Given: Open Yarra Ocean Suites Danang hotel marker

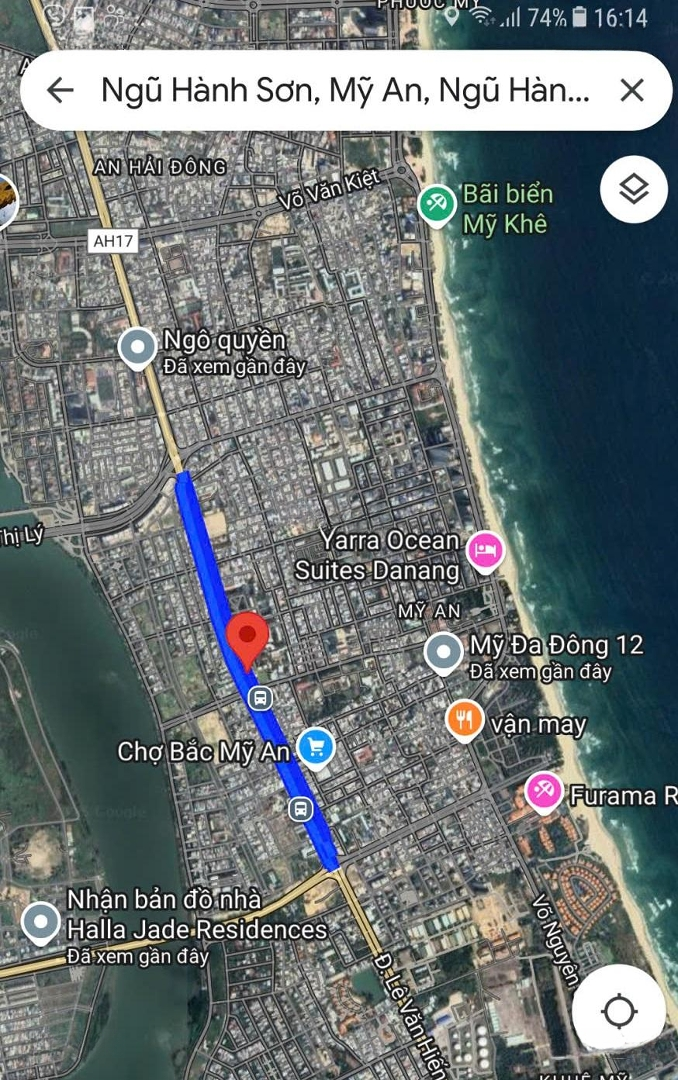Looking at the screenshot, I should (x=486, y=549).
